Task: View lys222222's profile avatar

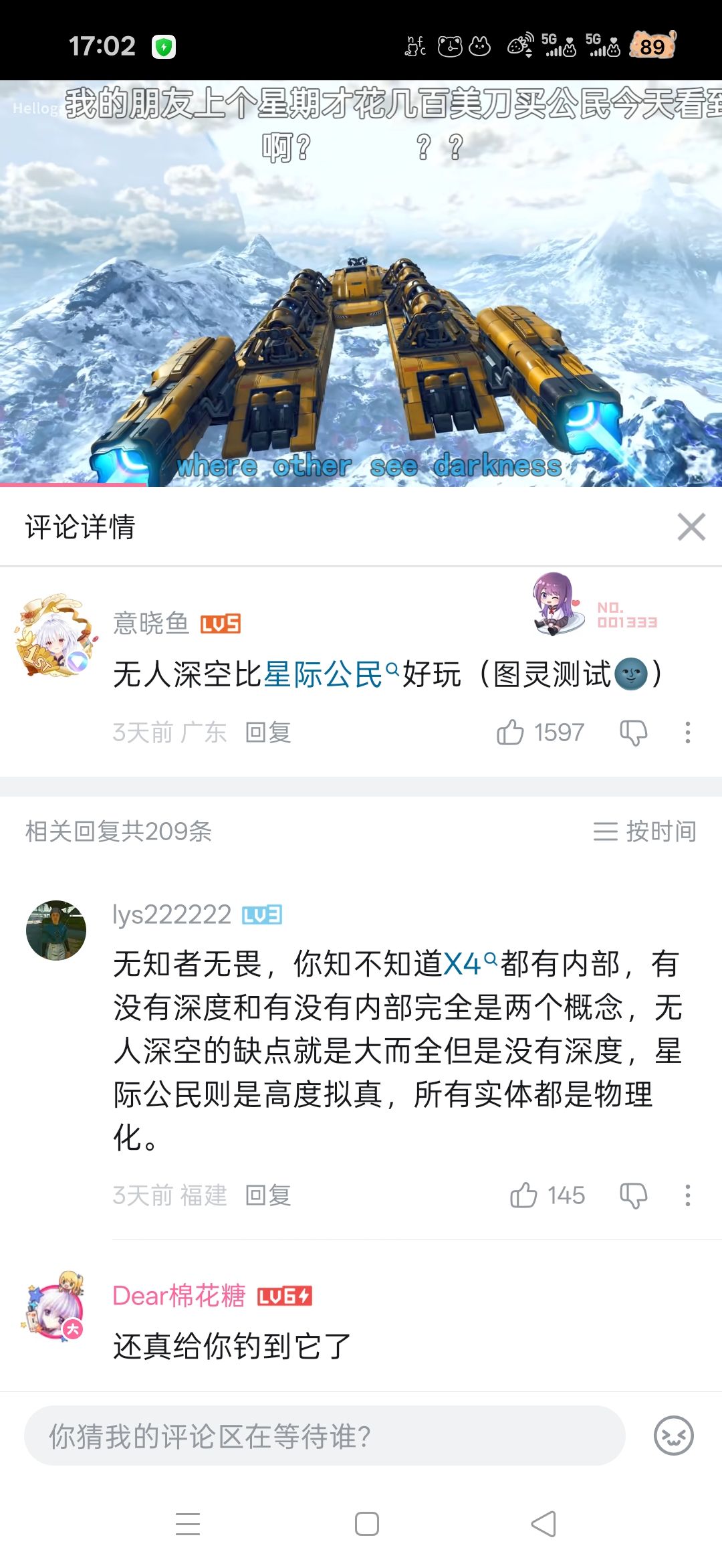Action: point(56,930)
